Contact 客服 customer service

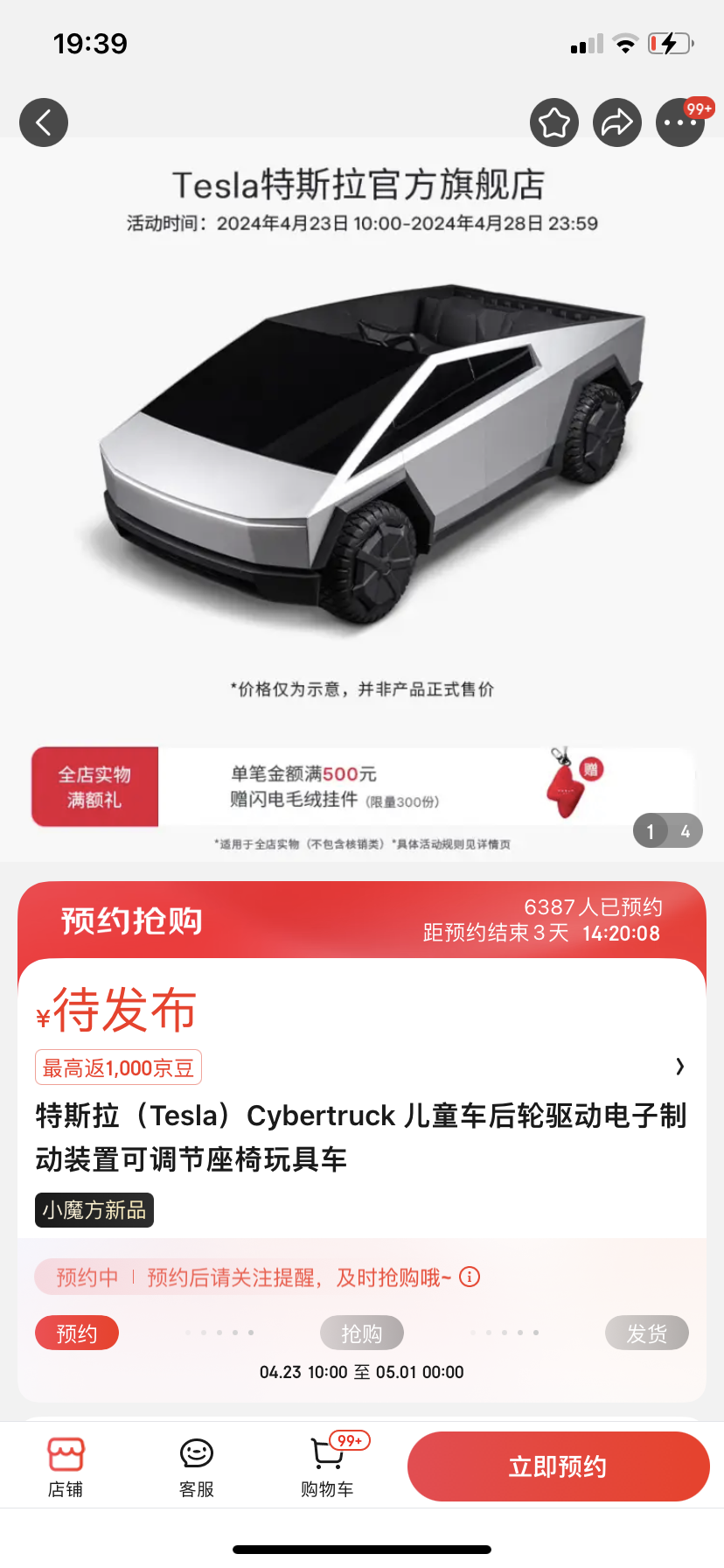point(197,1466)
